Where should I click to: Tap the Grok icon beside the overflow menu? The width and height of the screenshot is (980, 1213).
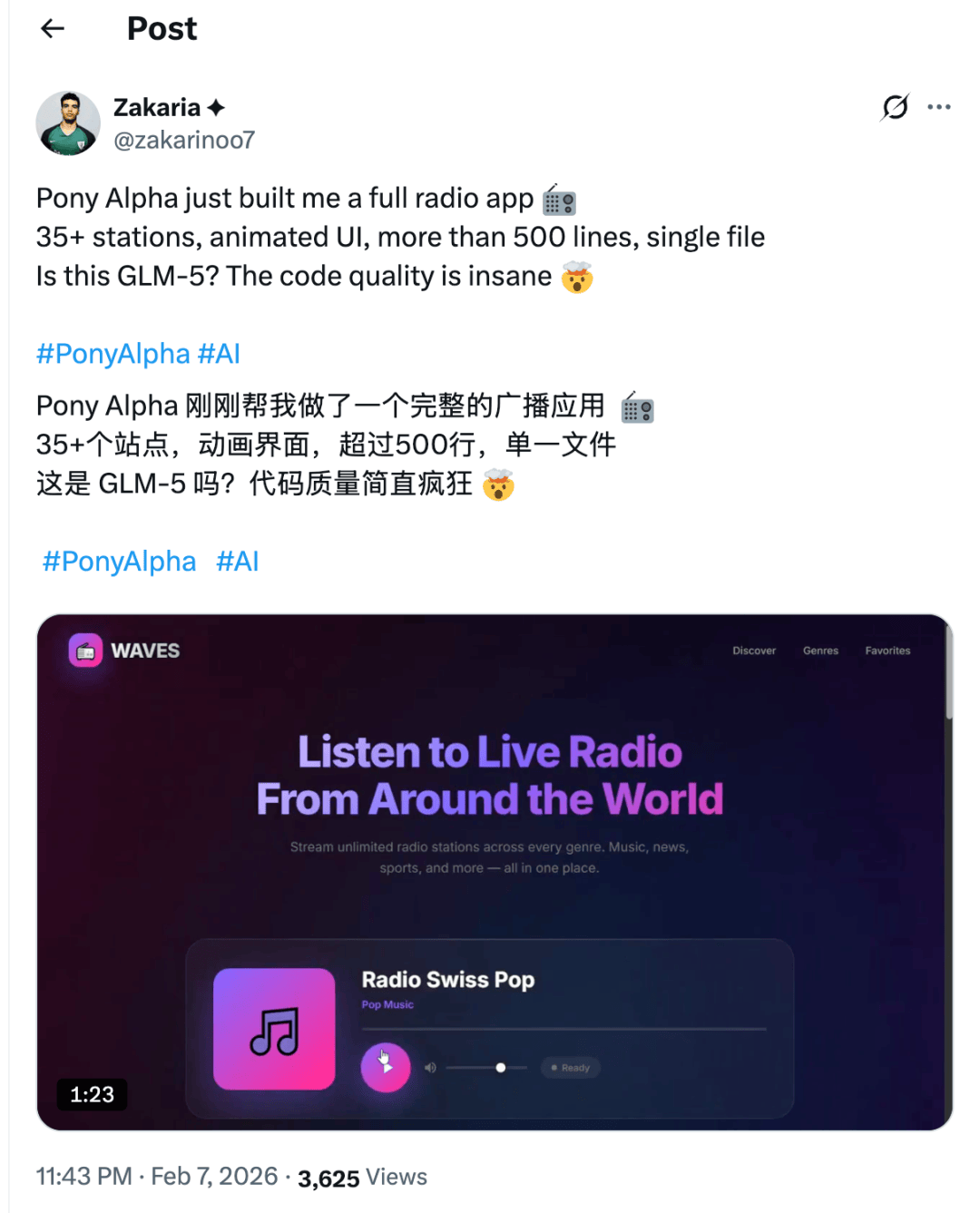click(895, 107)
